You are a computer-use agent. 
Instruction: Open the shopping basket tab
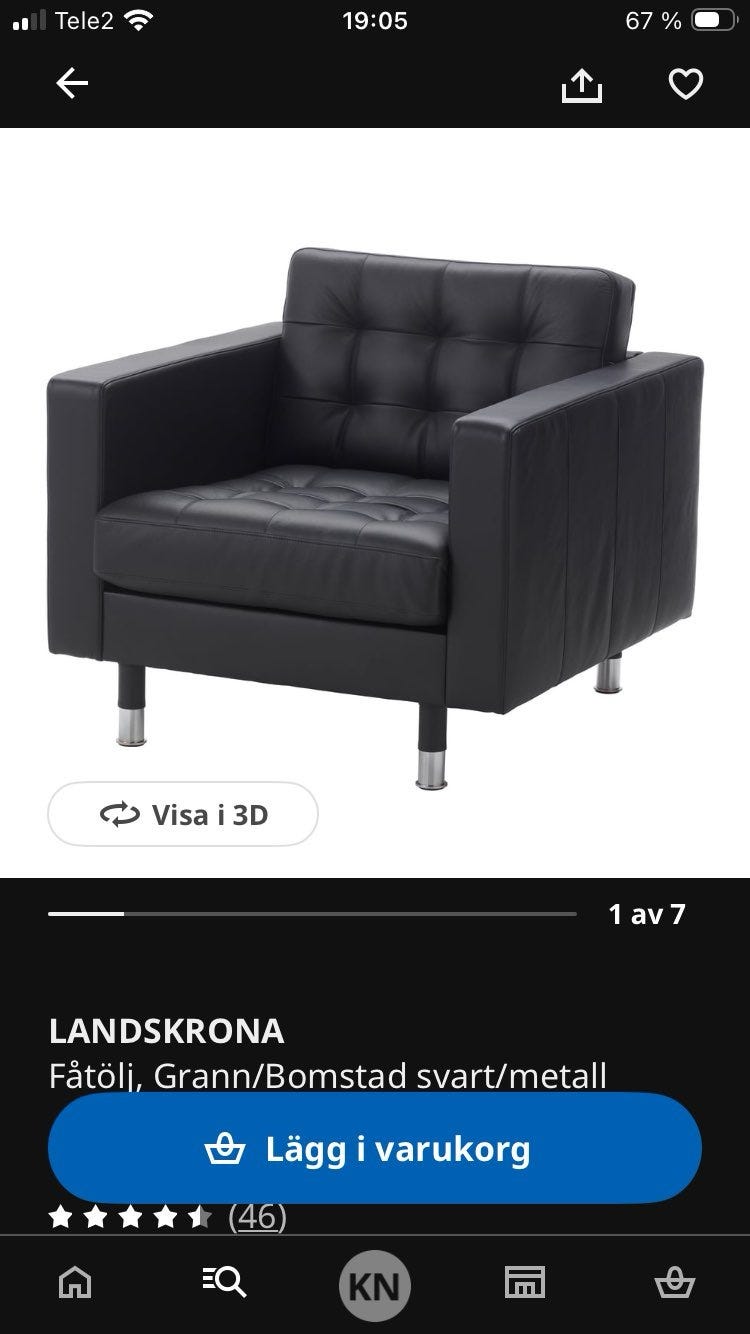[673, 1282]
